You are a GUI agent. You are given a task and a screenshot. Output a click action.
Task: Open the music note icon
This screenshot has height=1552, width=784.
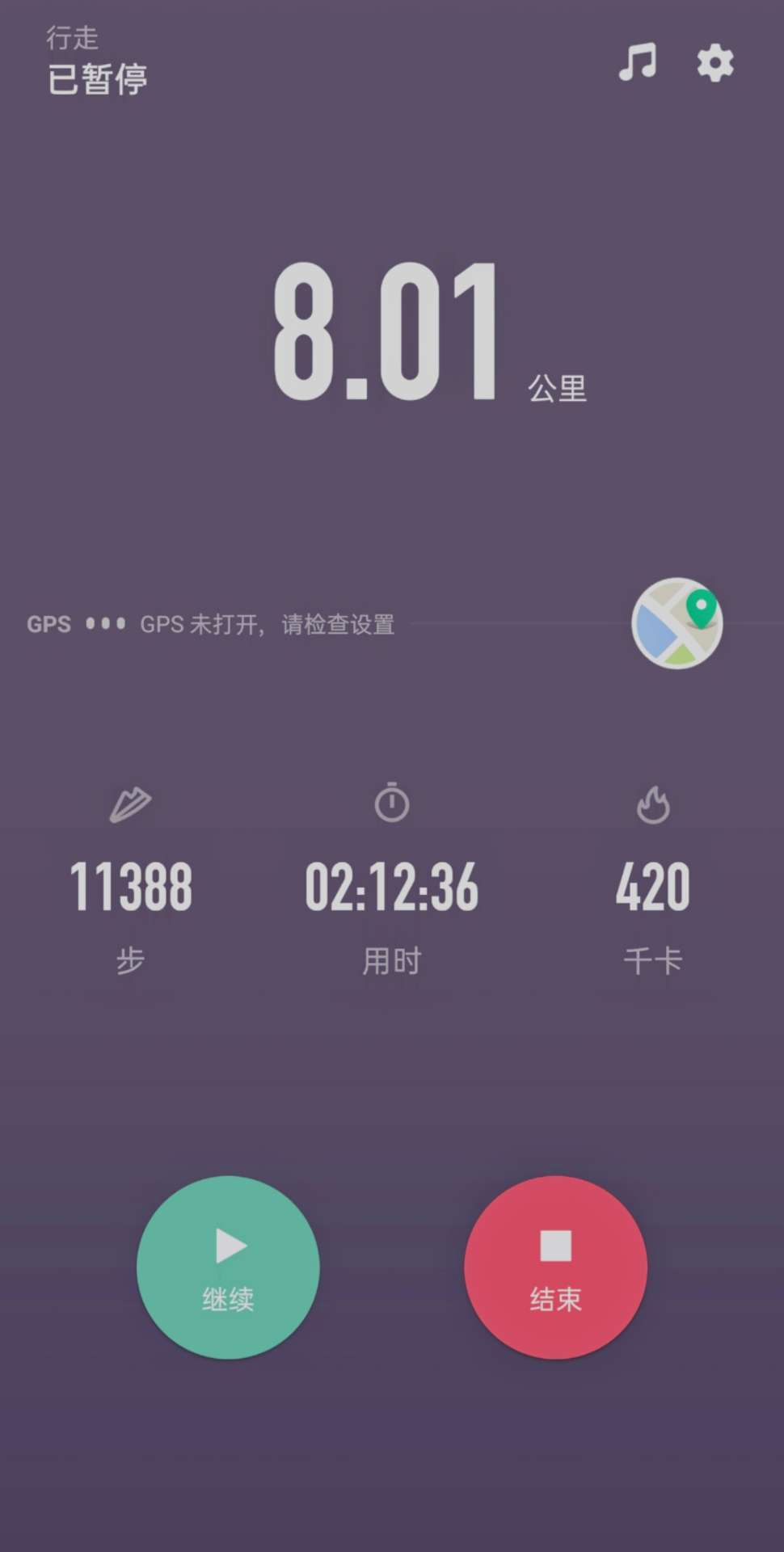click(x=638, y=62)
